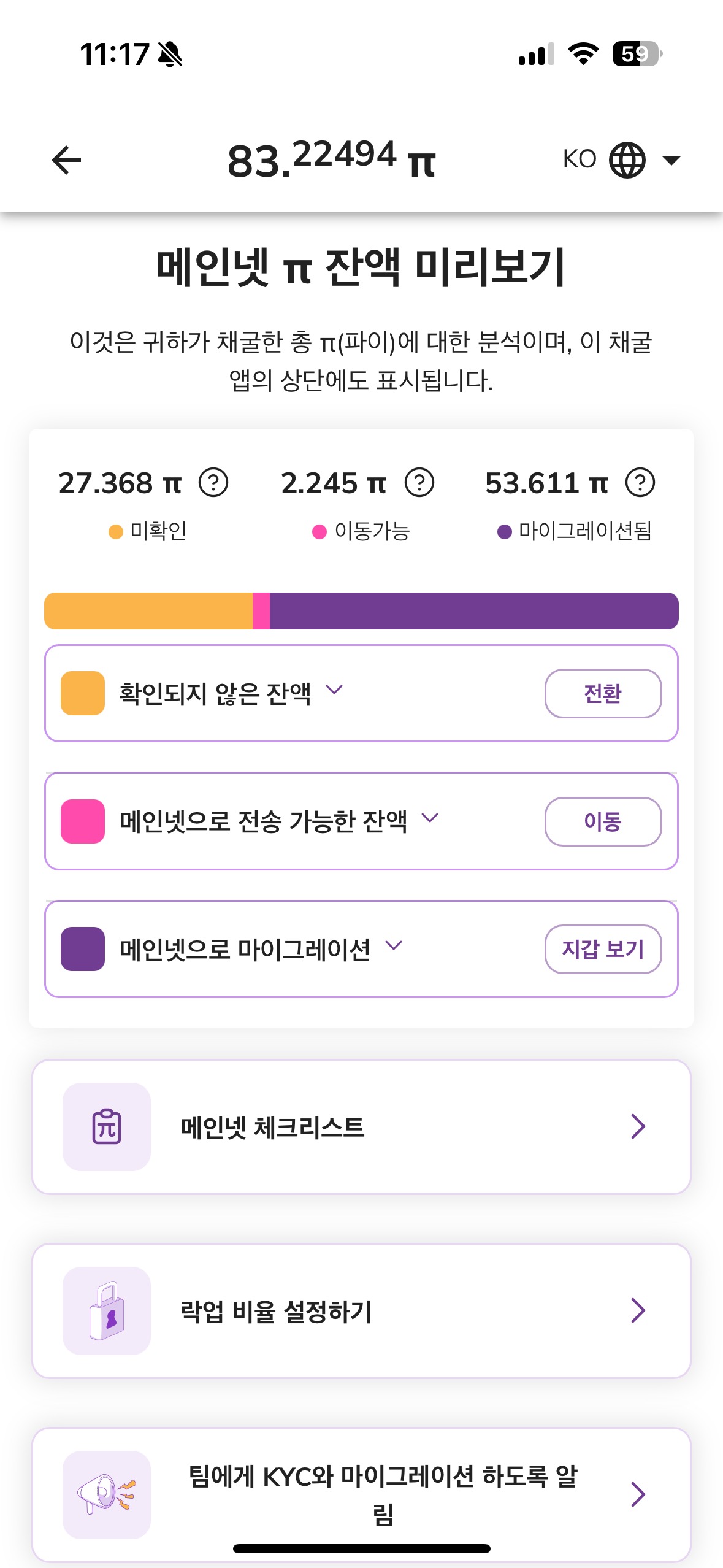Tap the megaphone icon in the KYC row

tap(107, 1494)
